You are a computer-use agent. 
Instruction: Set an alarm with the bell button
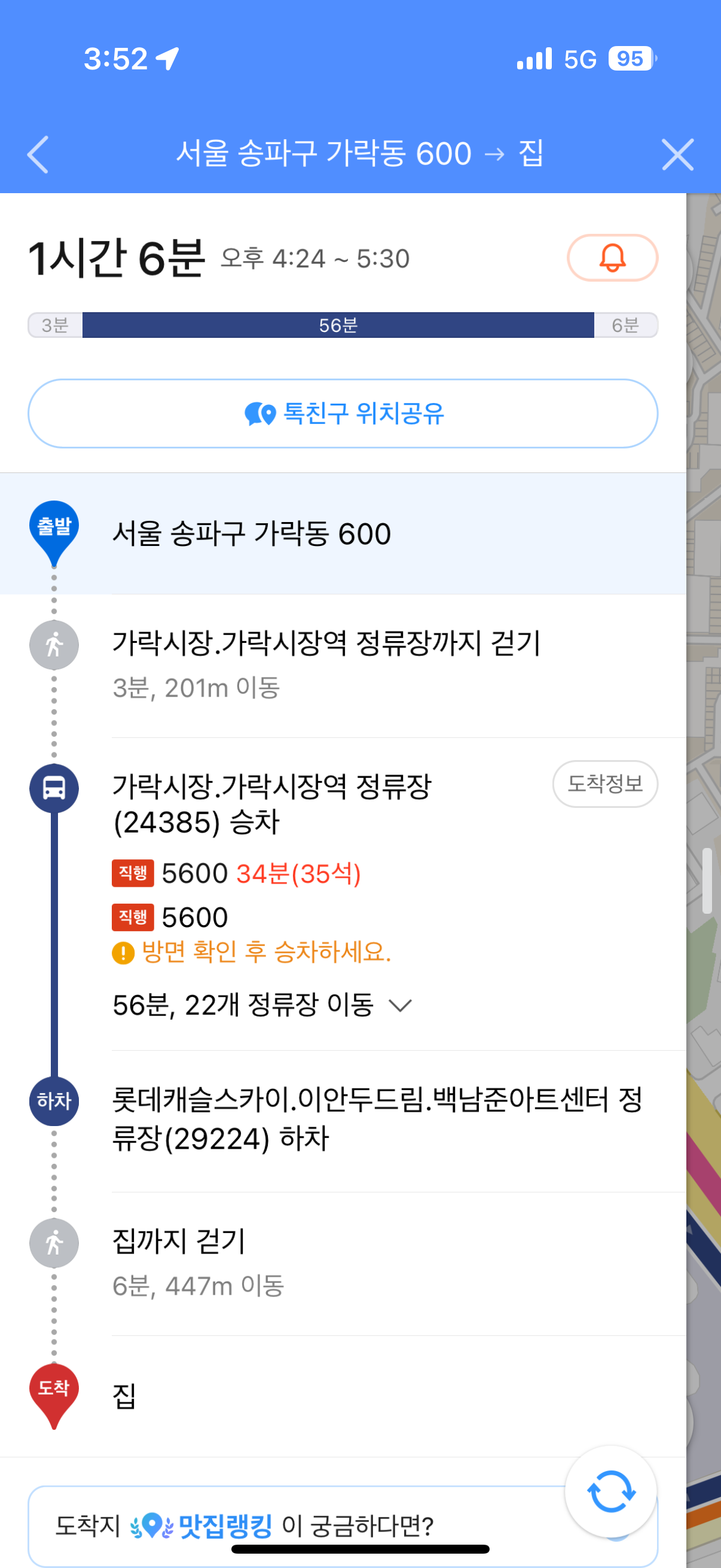(x=612, y=258)
